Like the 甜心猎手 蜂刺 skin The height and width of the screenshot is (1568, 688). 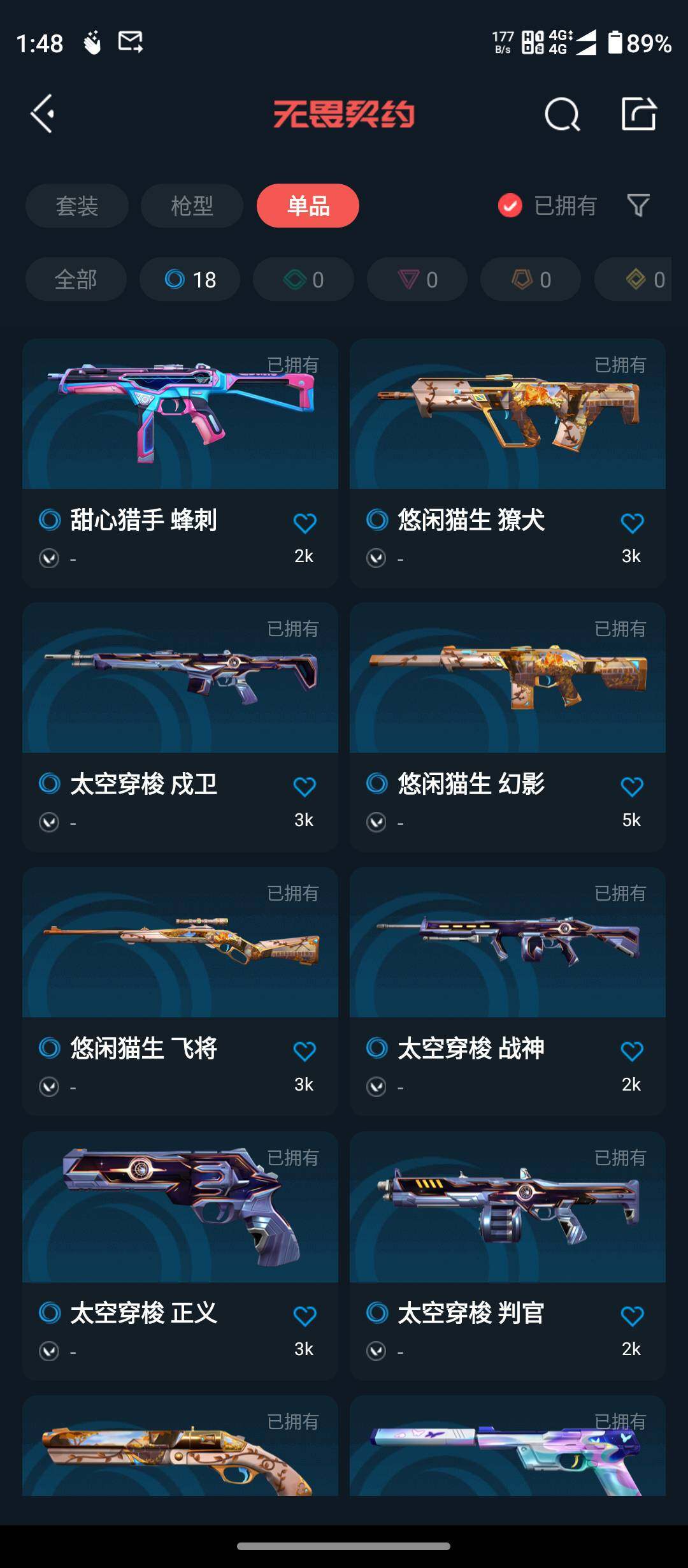click(x=305, y=523)
